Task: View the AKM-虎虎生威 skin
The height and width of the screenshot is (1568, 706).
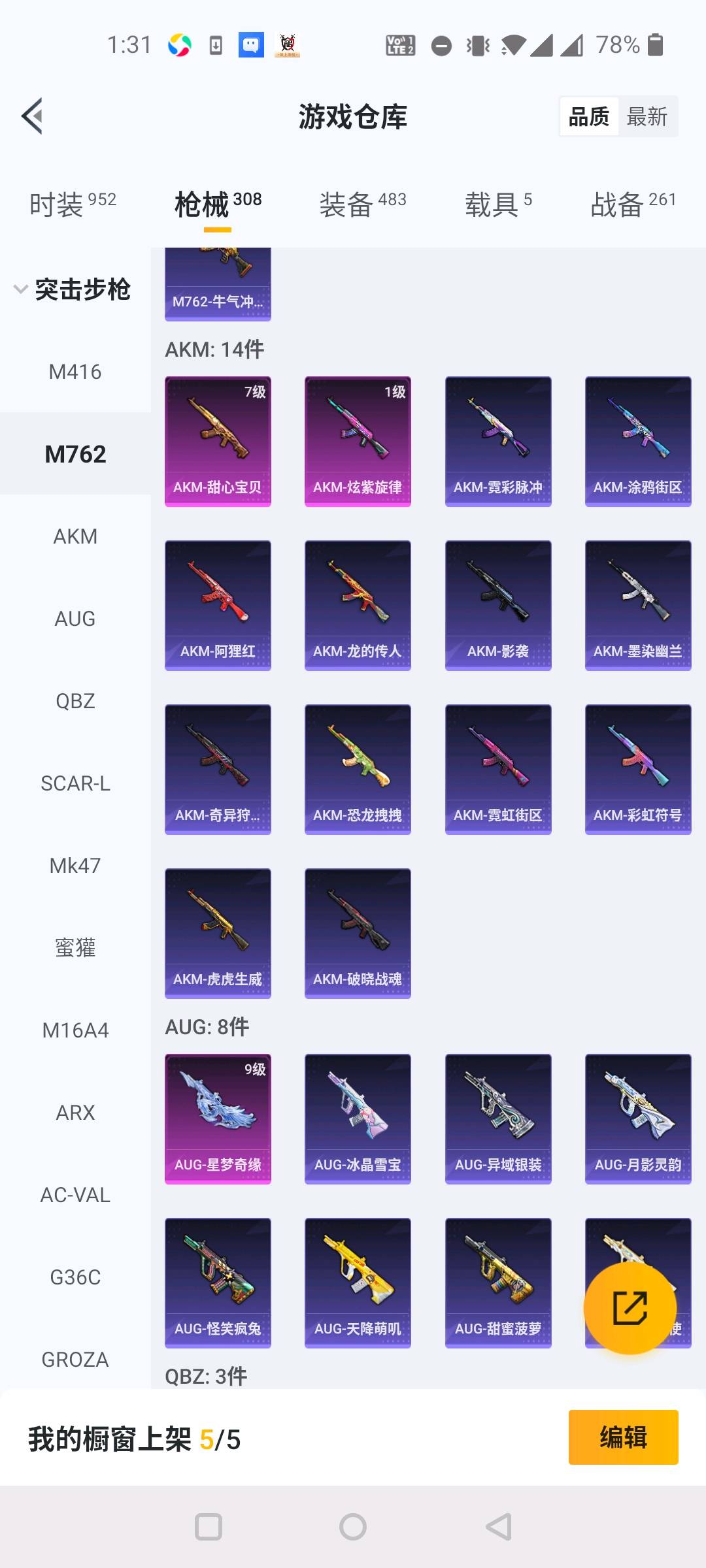Action: point(218,933)
